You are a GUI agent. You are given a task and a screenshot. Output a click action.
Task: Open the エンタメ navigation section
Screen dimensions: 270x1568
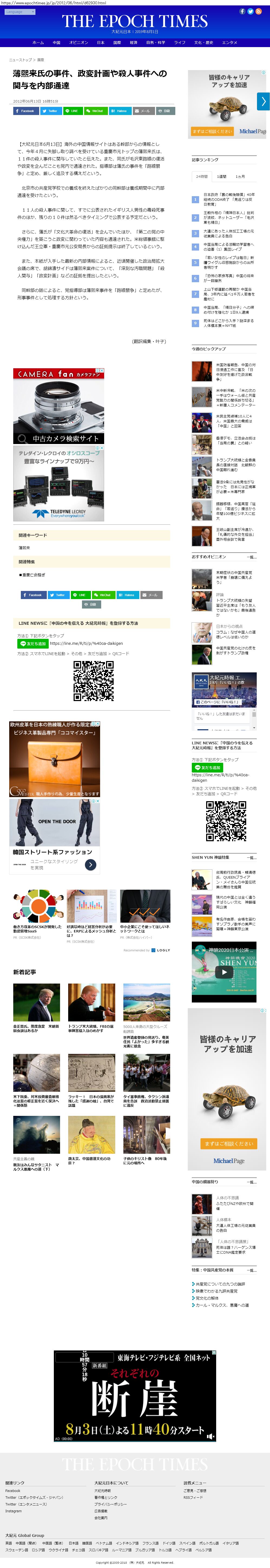(x=229, y=42)
